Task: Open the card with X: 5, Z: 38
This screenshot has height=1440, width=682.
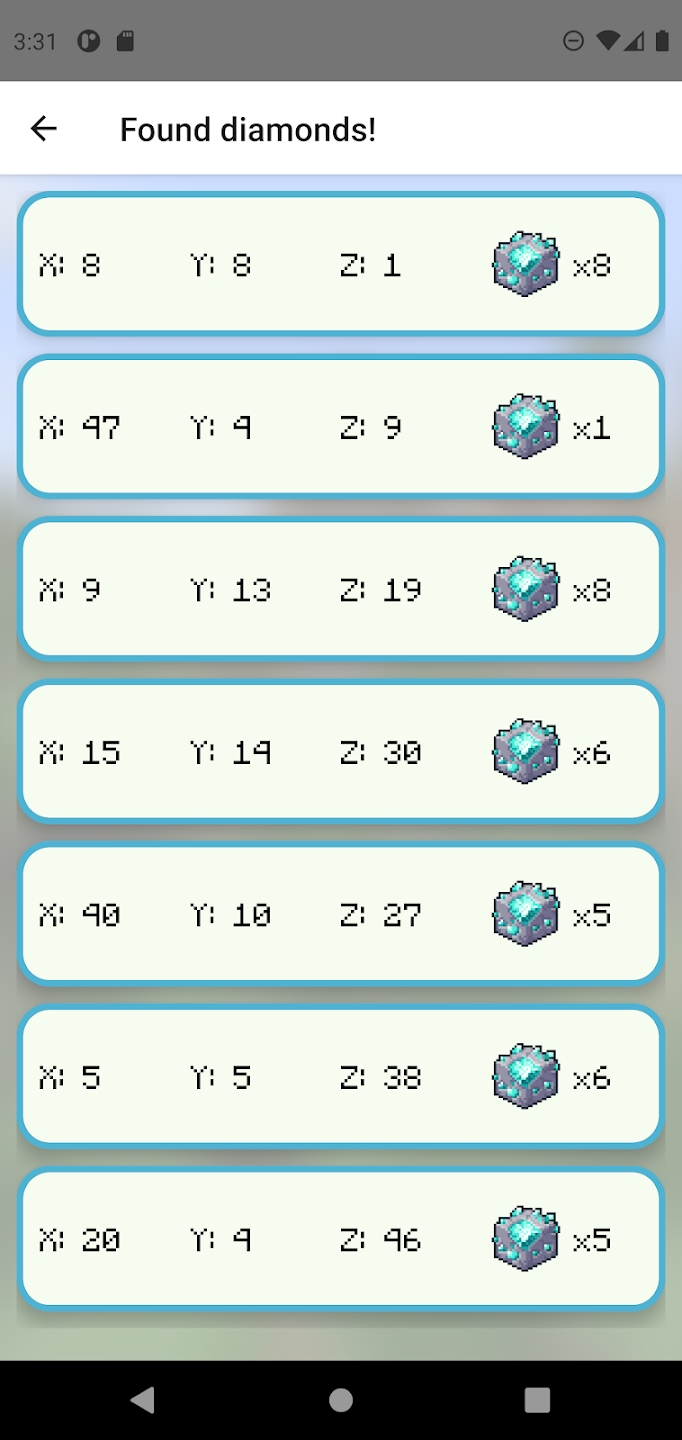Action: pos(341,1077)
